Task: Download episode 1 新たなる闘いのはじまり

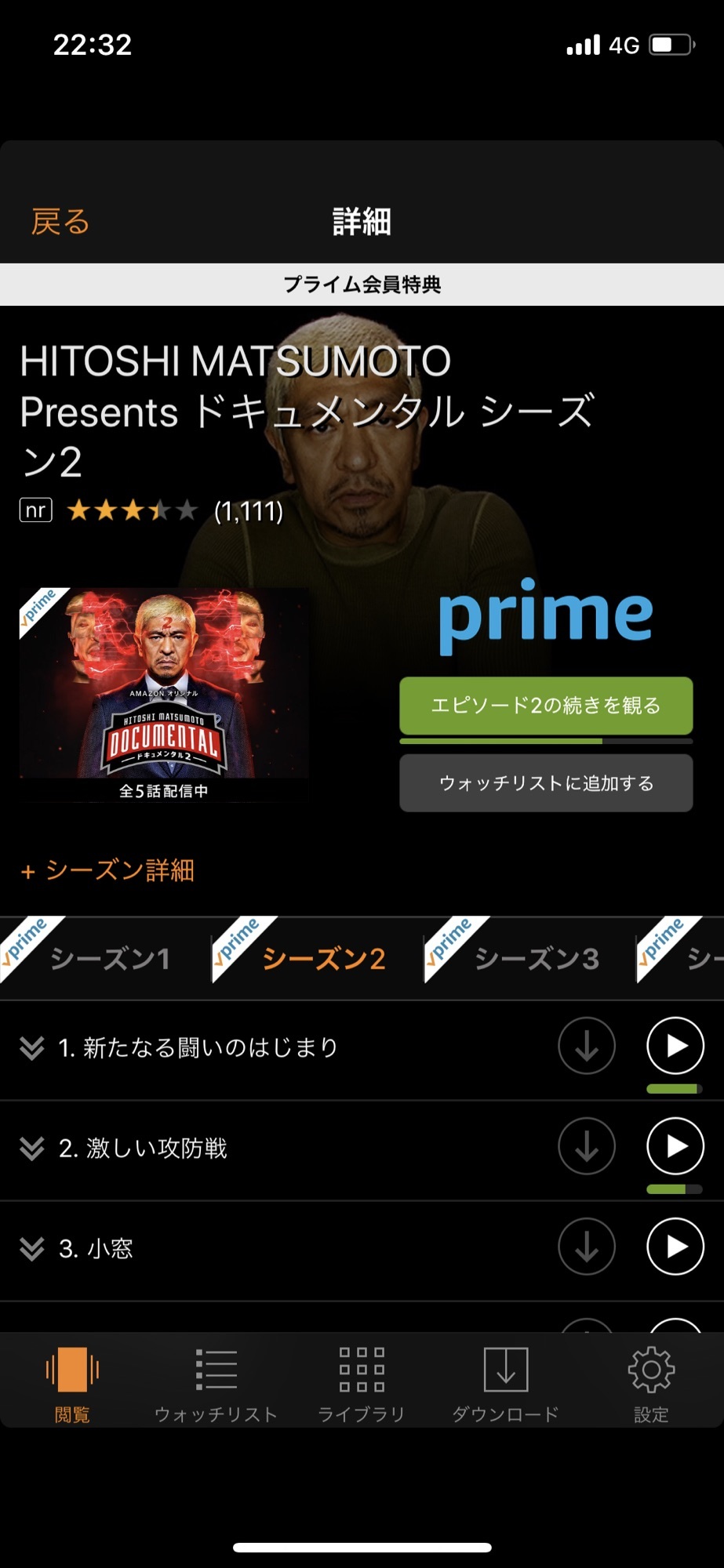Action: (587, 1046)
